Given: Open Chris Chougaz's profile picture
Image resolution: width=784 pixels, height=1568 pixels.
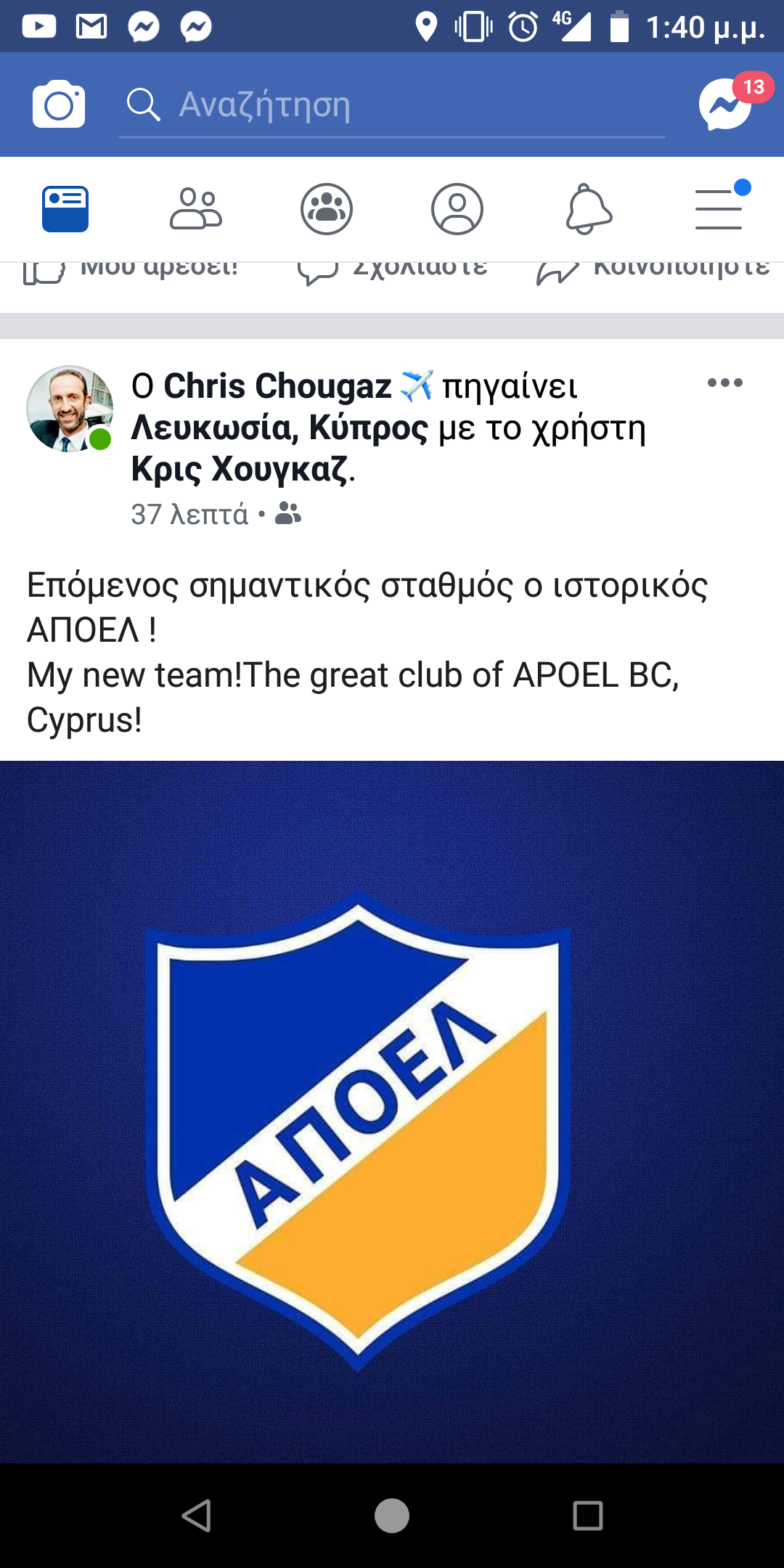Looking at the screenshot, I should pyautogui.click(x=70, y=409).
